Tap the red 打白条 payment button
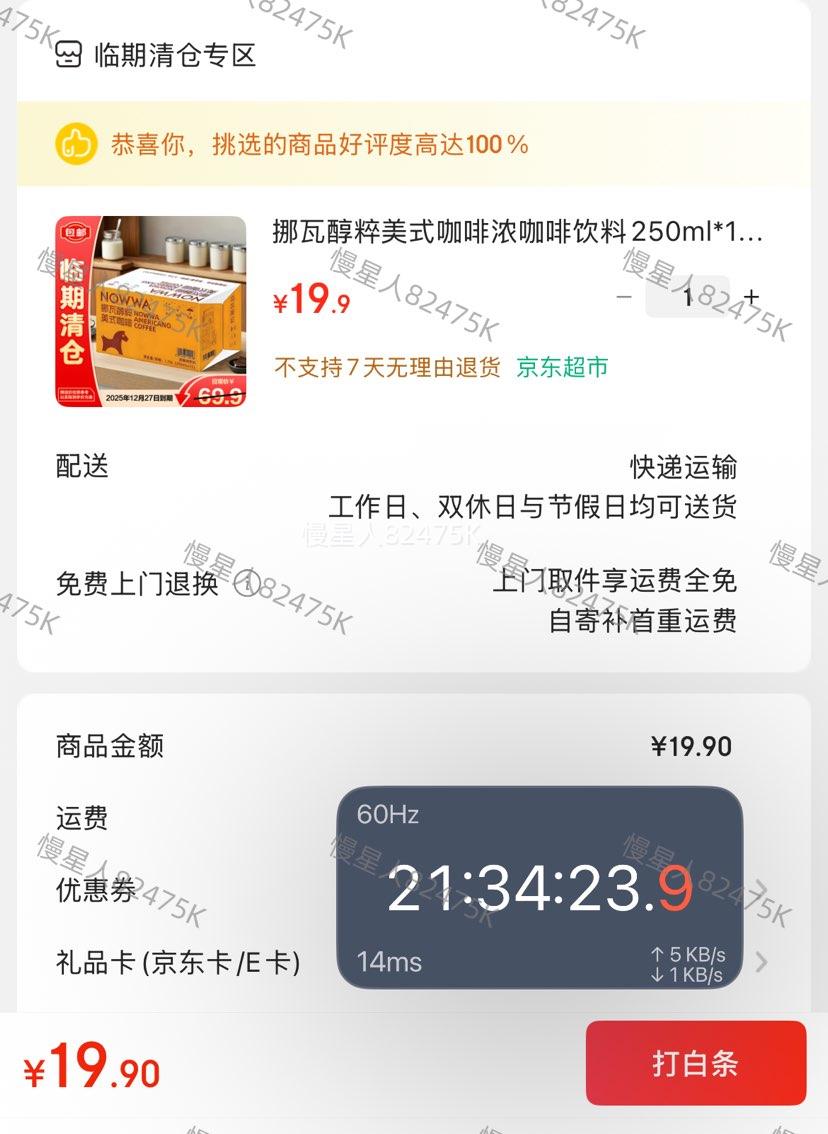The width and height of the screenshot is (828, 1134). tap(695, 1064)
